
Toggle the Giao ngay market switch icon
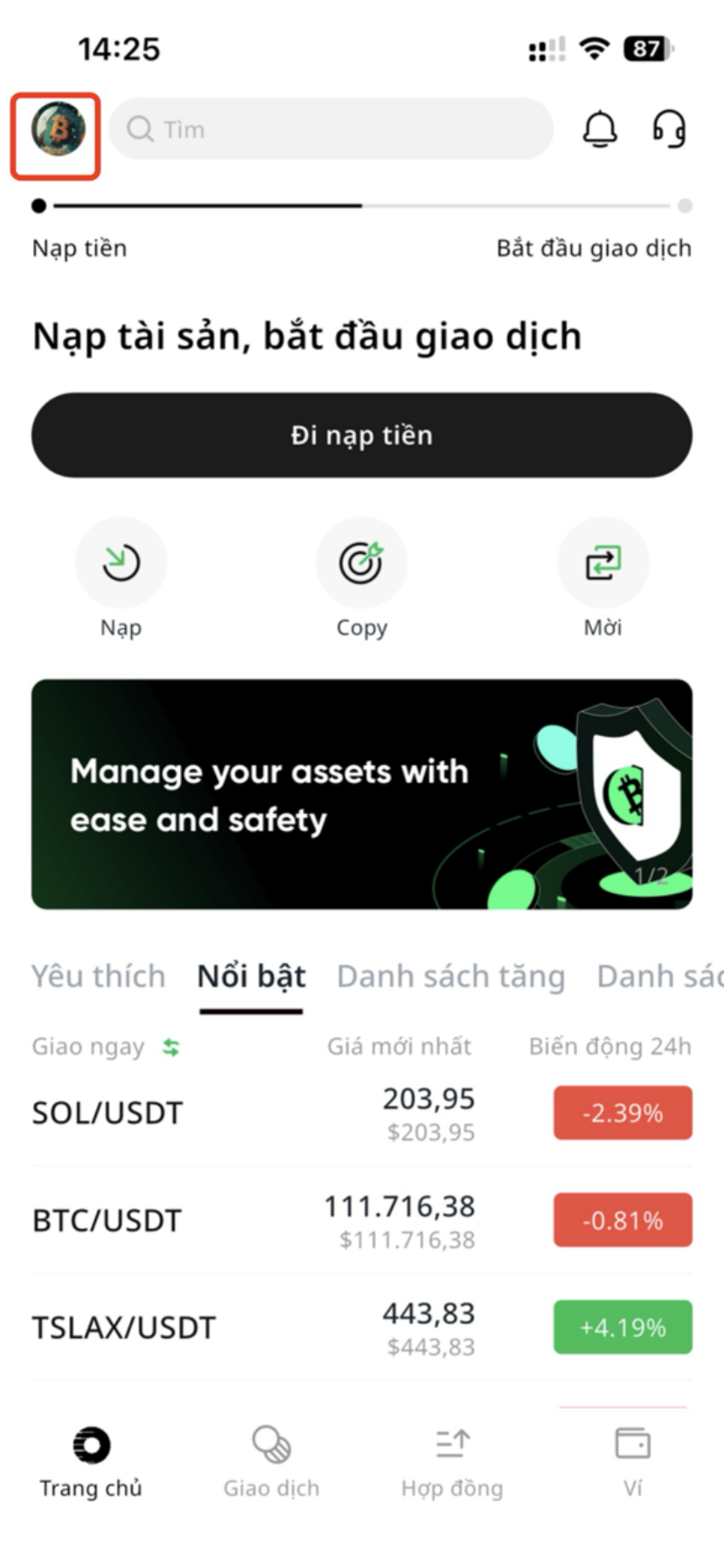tap(171, 1047)
